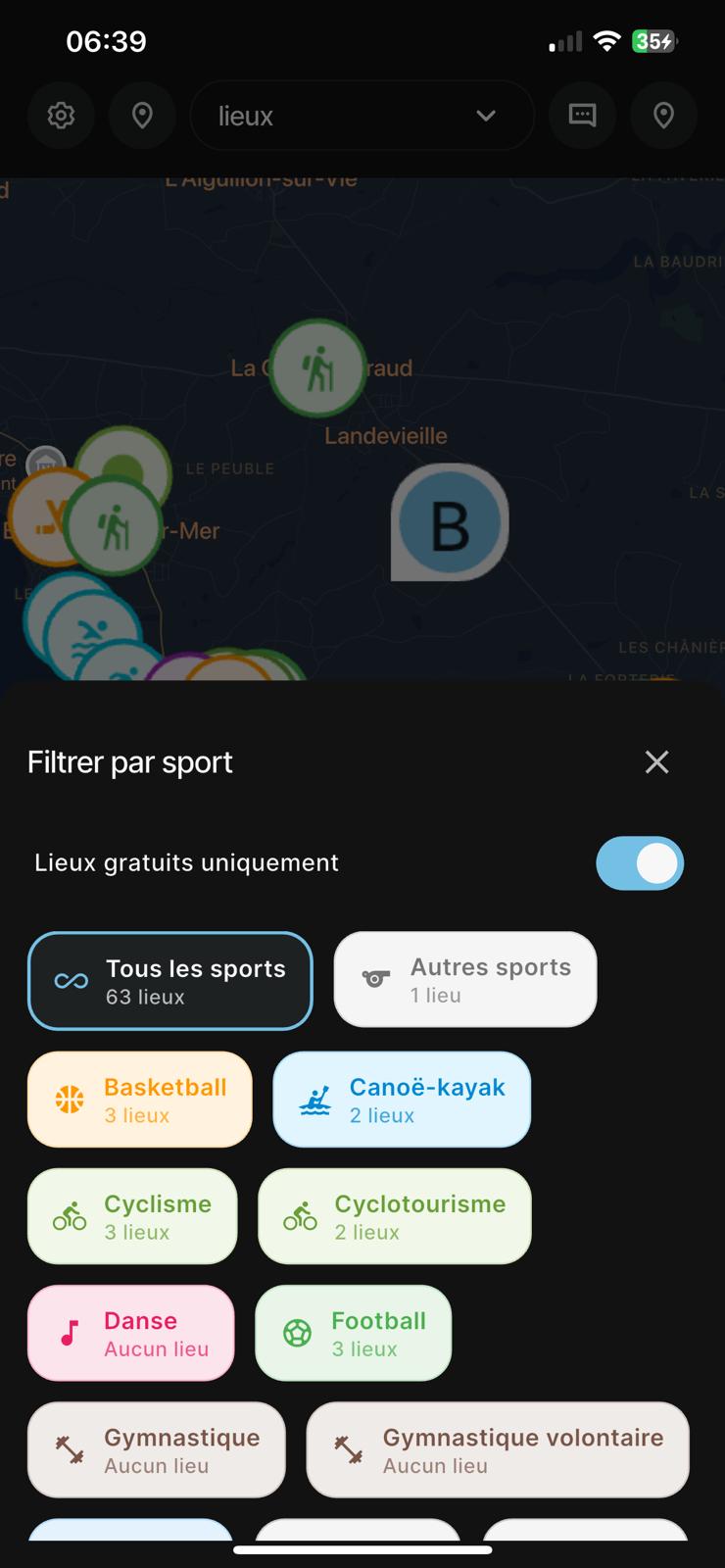This screenshot has width=725, height=1568.
Task: Click the Danse music note icon
Action: click(67, 1333)
